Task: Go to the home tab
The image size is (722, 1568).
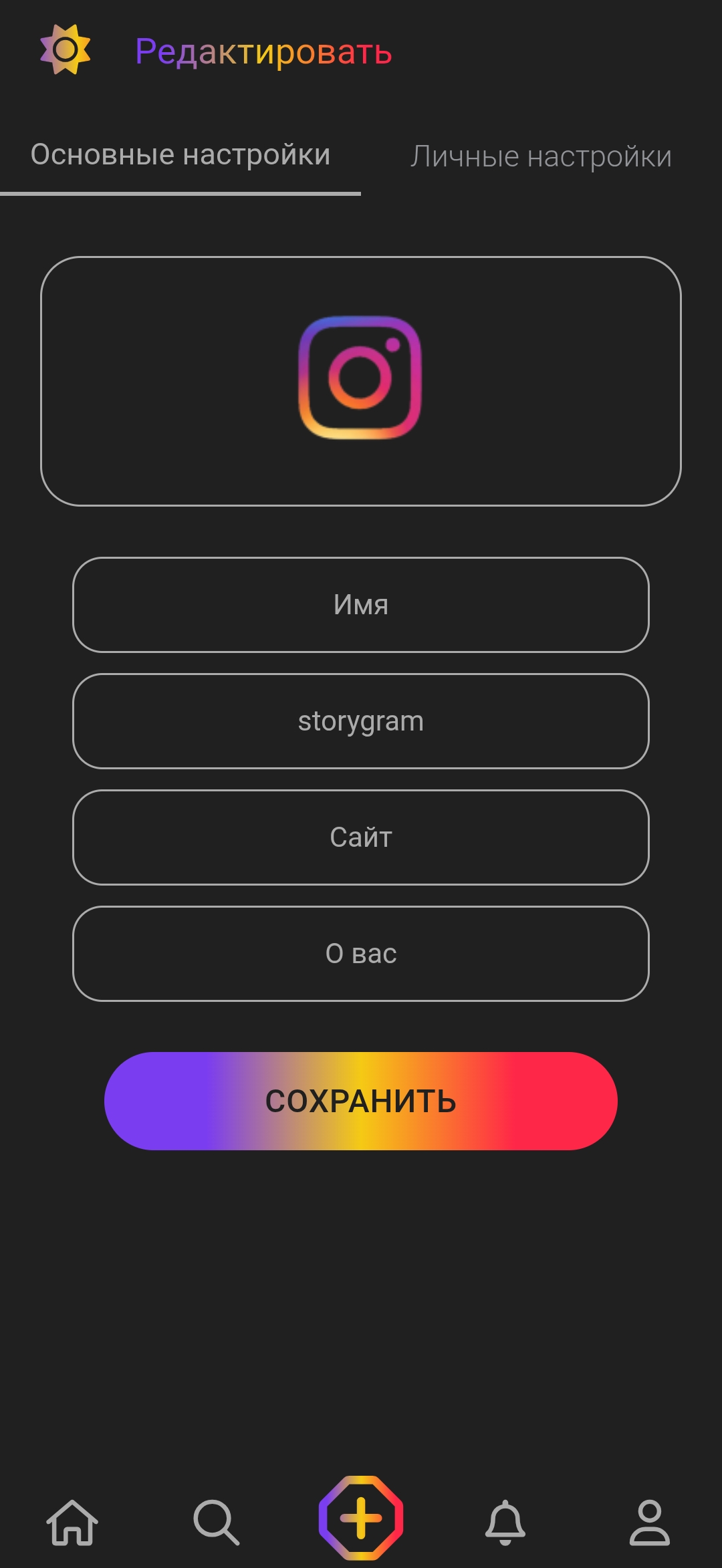Action: (72, 1522)
